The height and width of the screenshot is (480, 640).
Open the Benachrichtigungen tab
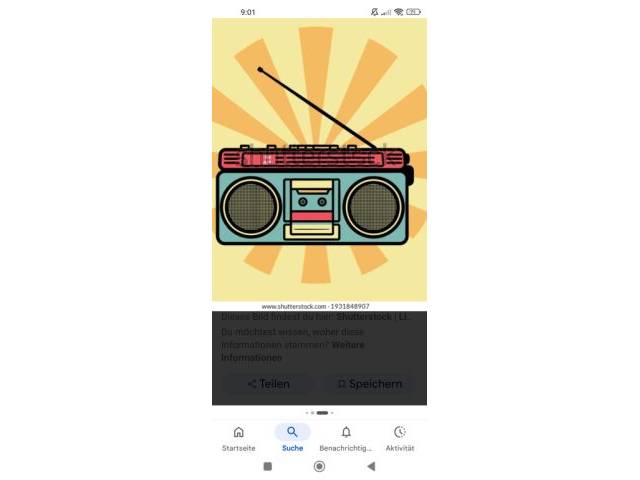(346, 438)
